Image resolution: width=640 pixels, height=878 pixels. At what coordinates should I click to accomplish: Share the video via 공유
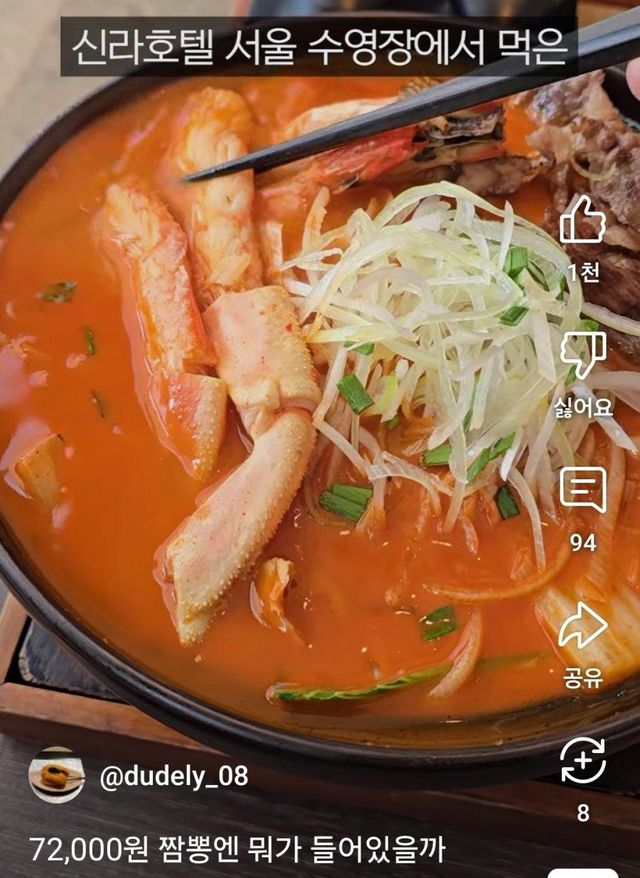583,627
